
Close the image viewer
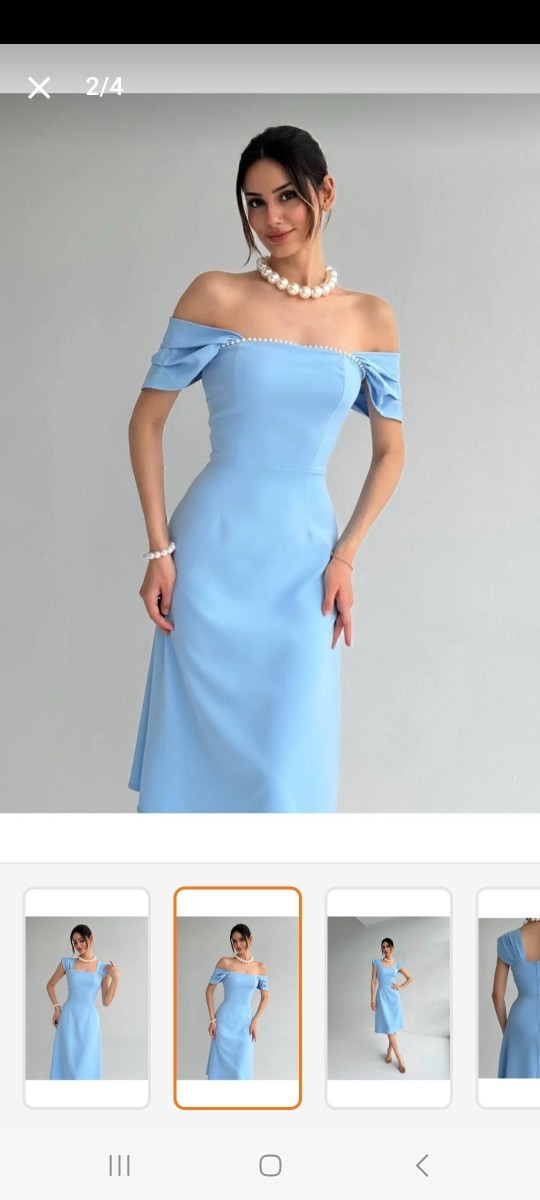39,88
